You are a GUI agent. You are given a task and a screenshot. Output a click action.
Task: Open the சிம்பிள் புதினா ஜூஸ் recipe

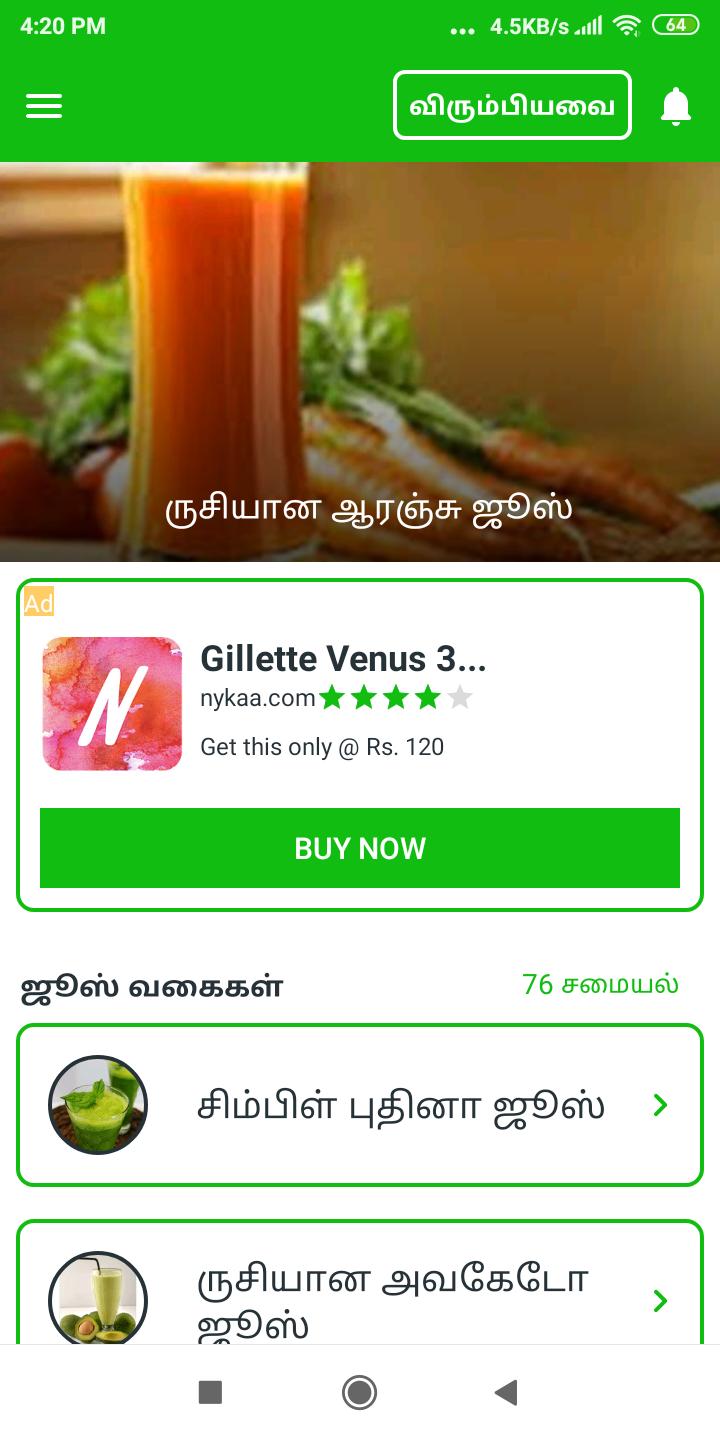pyautogui.click(x=360, y=1105)
